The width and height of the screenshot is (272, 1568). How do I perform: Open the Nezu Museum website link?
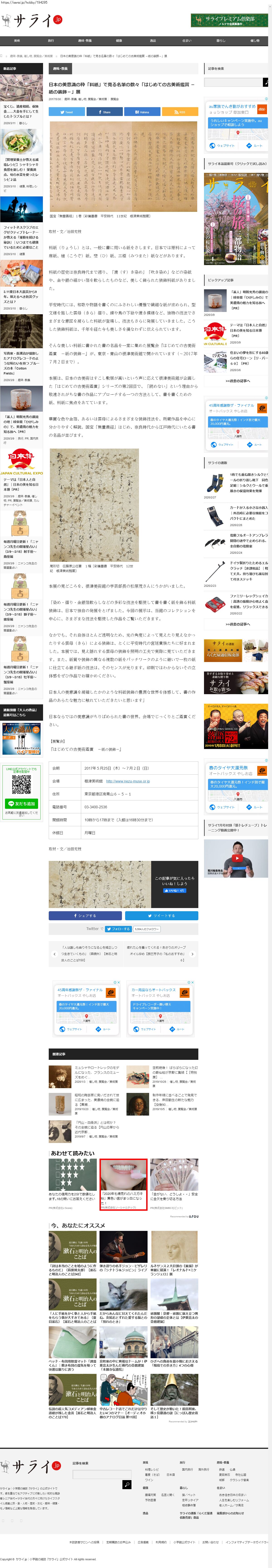[128, 781]
